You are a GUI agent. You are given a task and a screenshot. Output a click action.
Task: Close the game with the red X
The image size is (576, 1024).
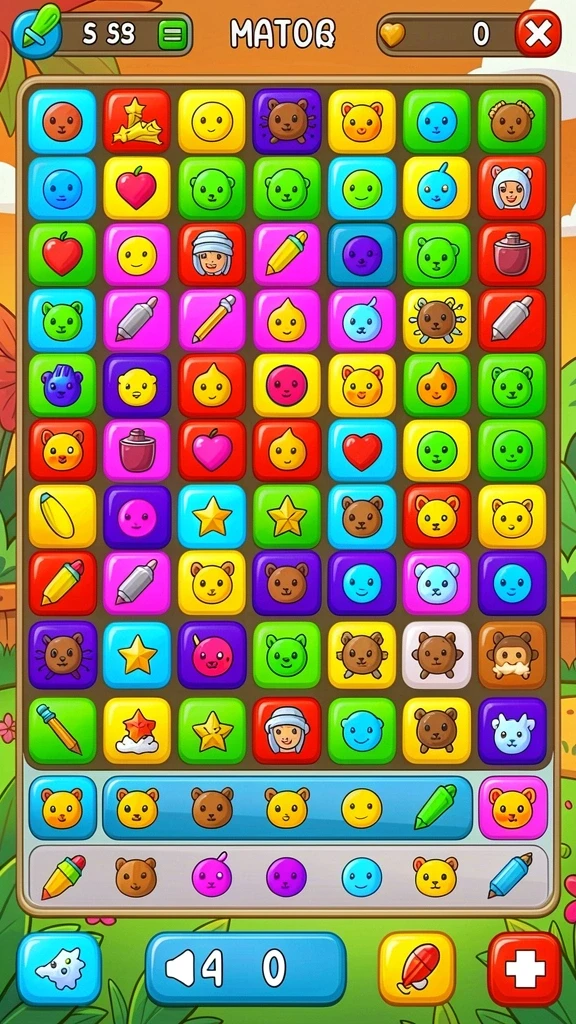pyautogui.click(x=538, y=33)
